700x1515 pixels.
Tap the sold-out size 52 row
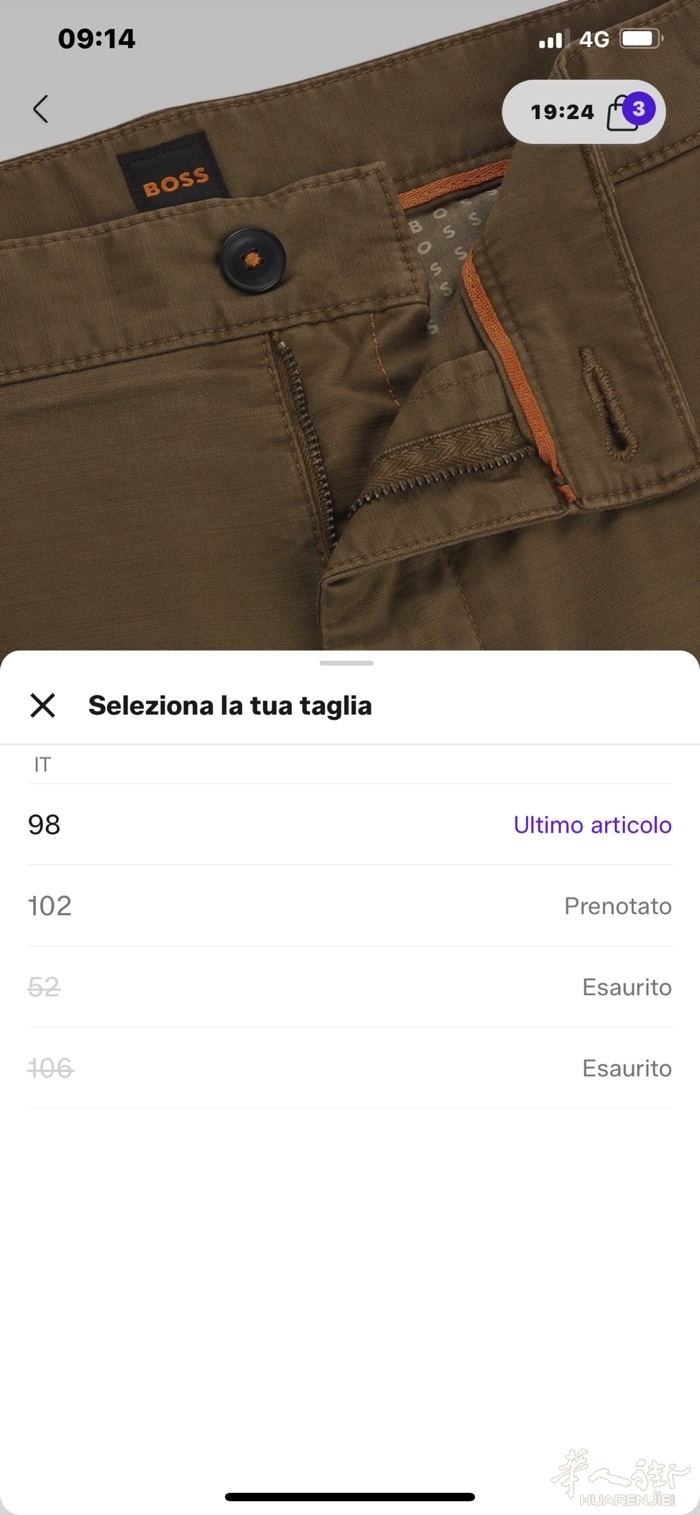pyautogui.click(x=349, y=987)
